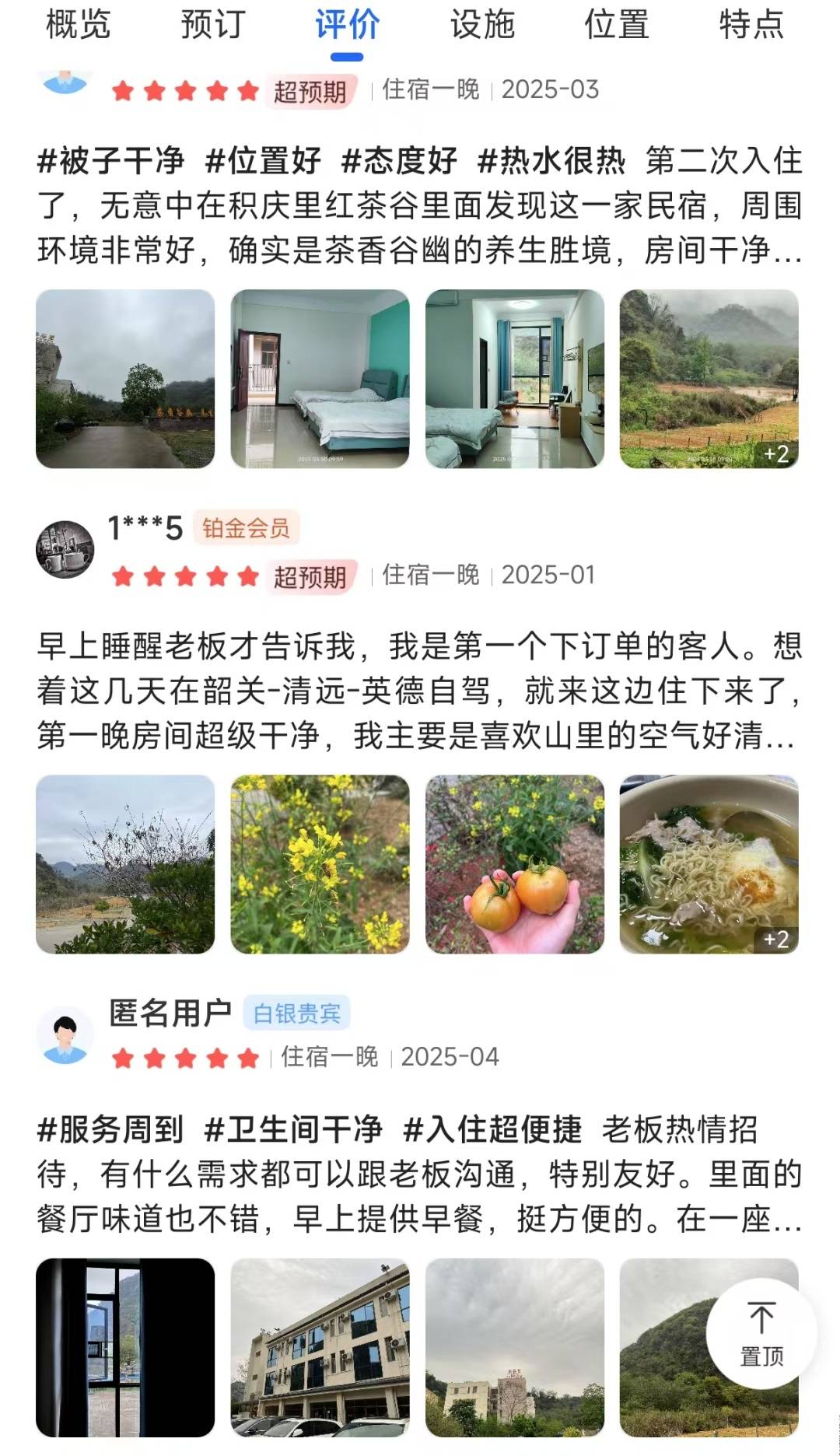Screen dimensions: 840x1456
Task: Go to the 位置 tab
Action: pos(617,25)
